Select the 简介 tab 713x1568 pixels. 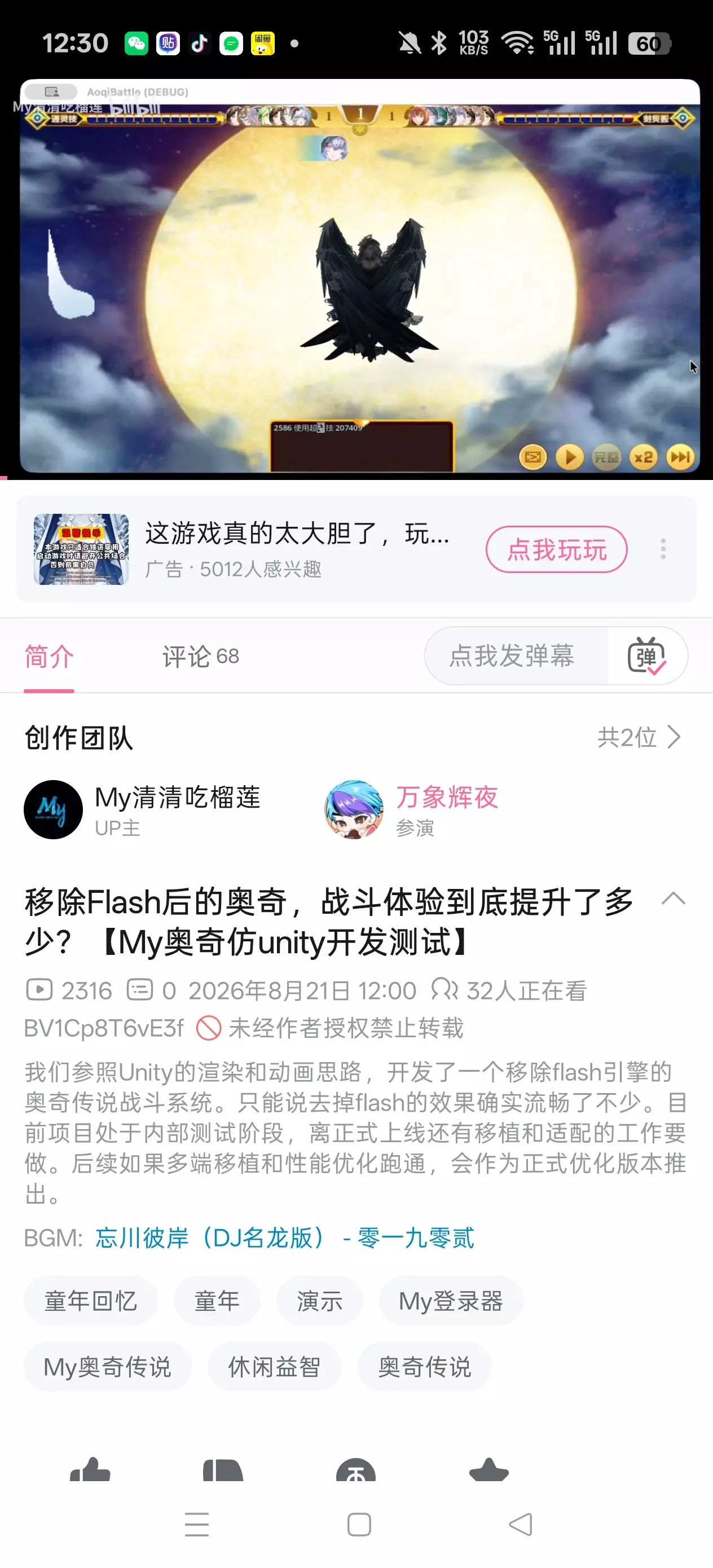[x=49, y=656]
